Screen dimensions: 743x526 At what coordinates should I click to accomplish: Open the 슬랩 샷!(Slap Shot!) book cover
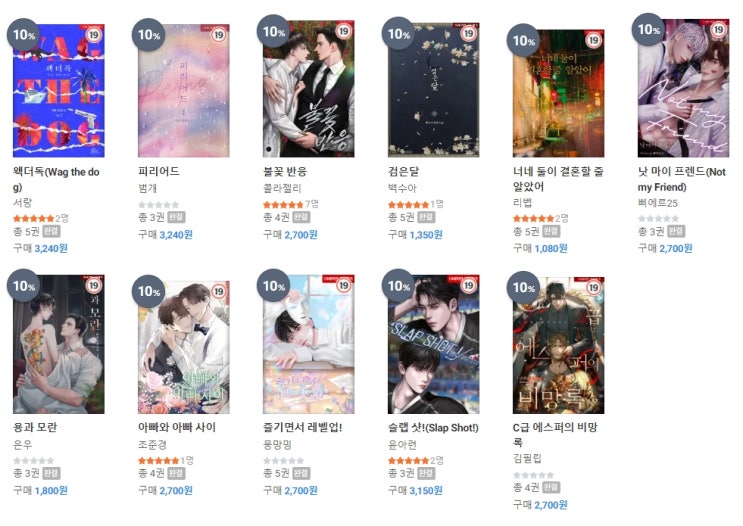pos(433,346)
